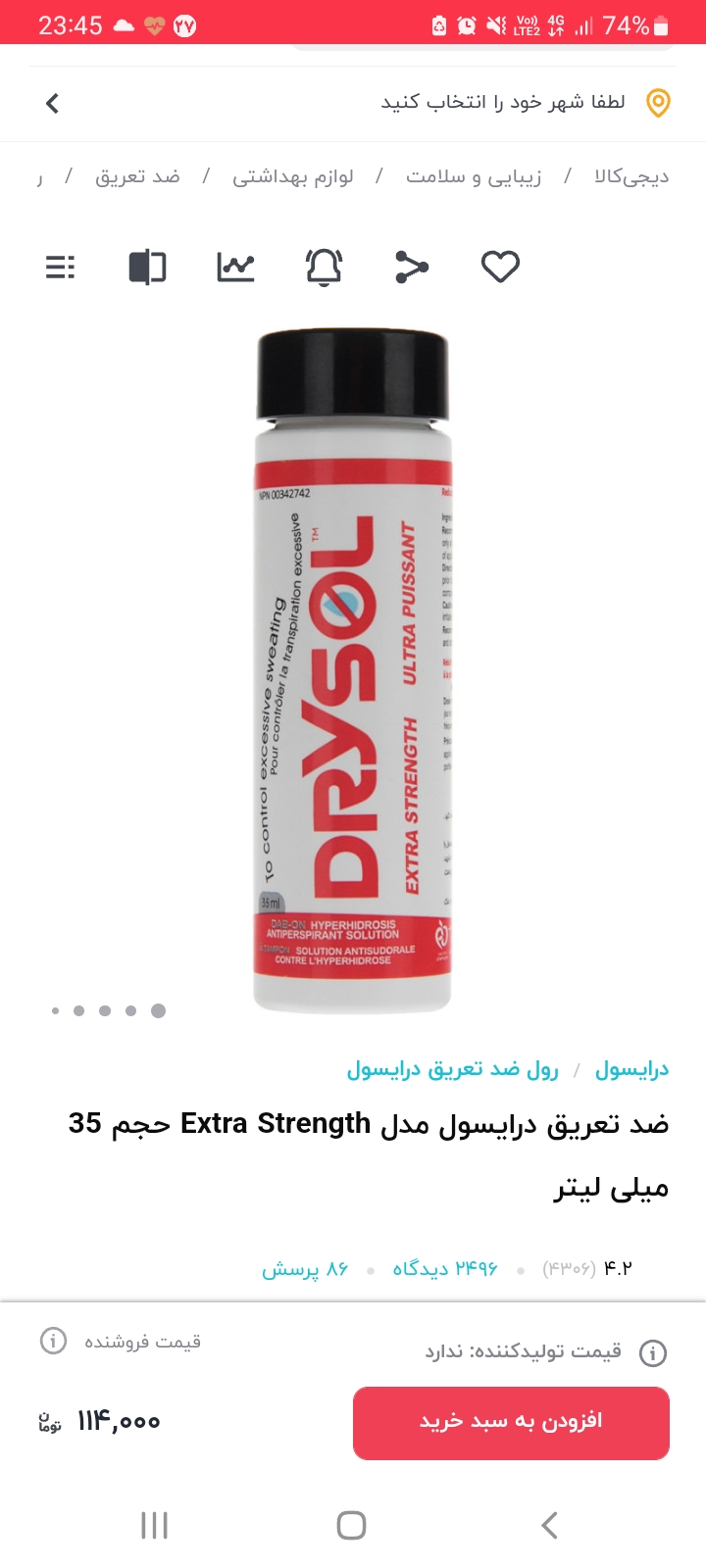The width and height of the screenshot is (706, 1568).
Task: Open the دیجی‌کالا breadcrumb link
Action: click(631, 176)
